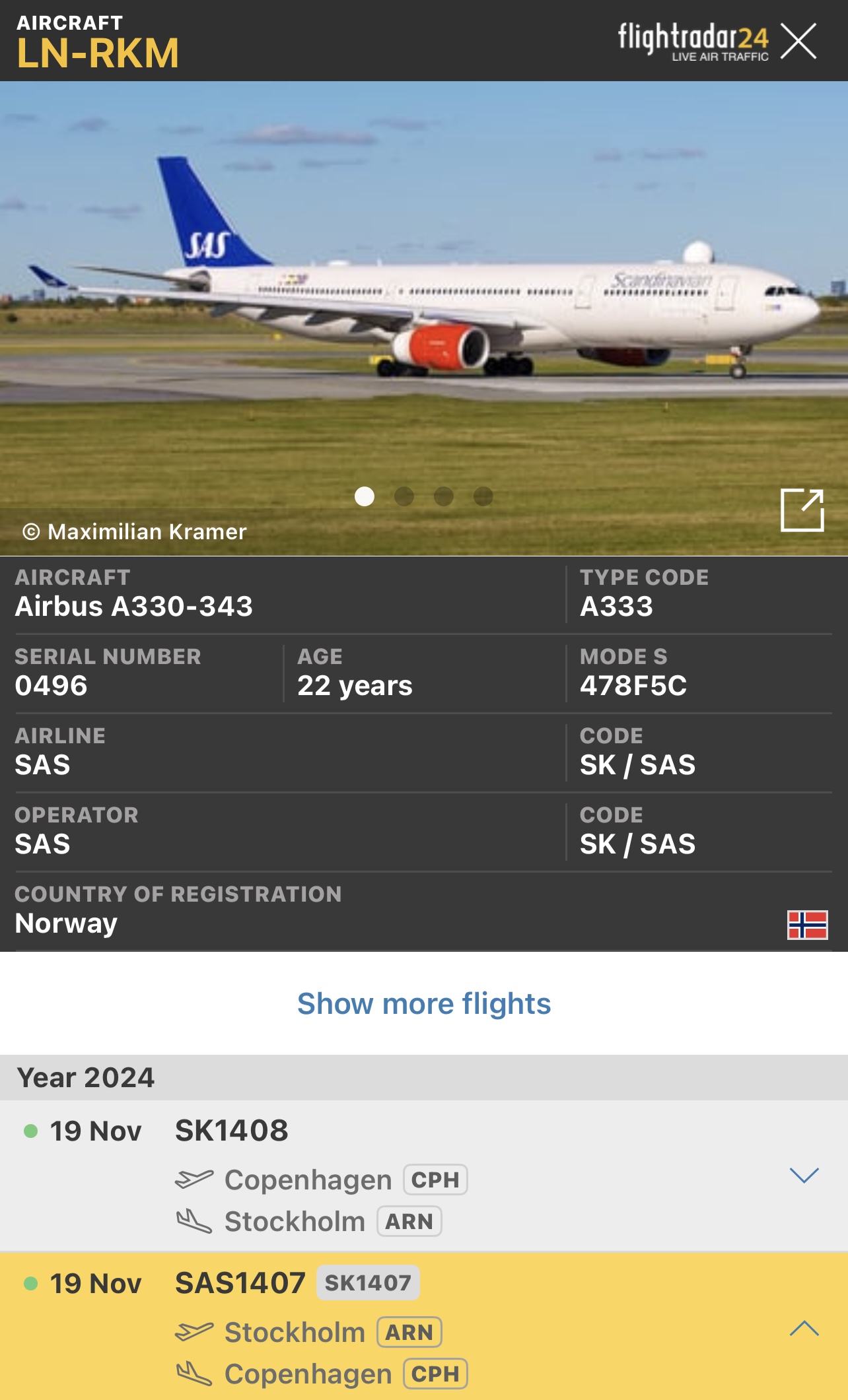Close the aircraft details panel

coord(798,41)
